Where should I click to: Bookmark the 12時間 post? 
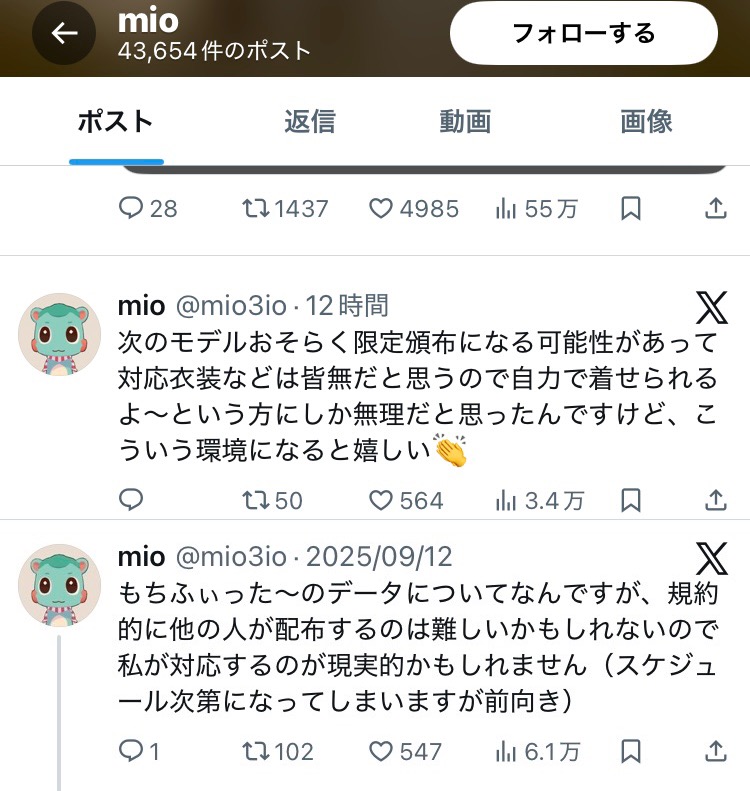click(x=630, y=500)
